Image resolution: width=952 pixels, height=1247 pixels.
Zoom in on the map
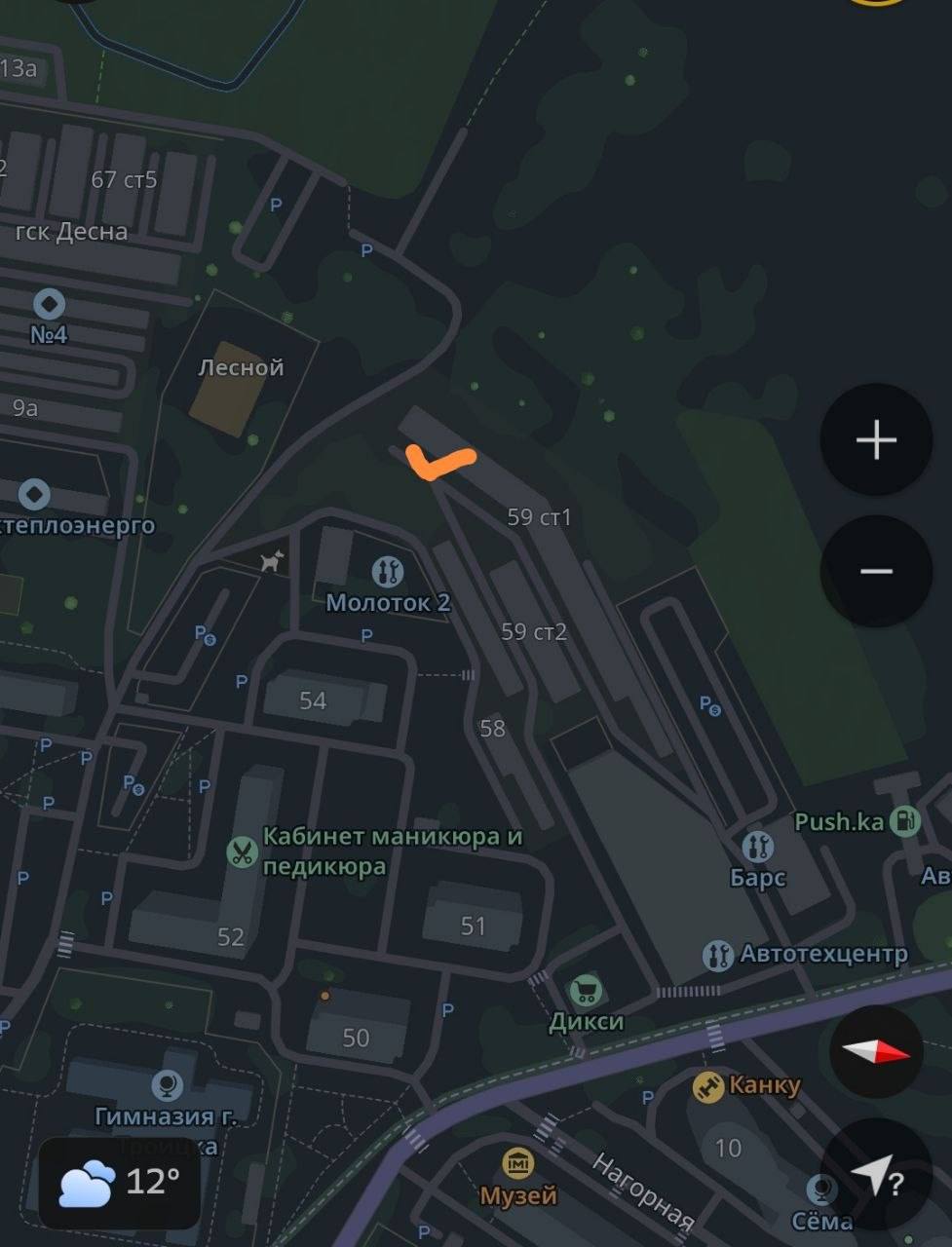(x=875, y=439)
